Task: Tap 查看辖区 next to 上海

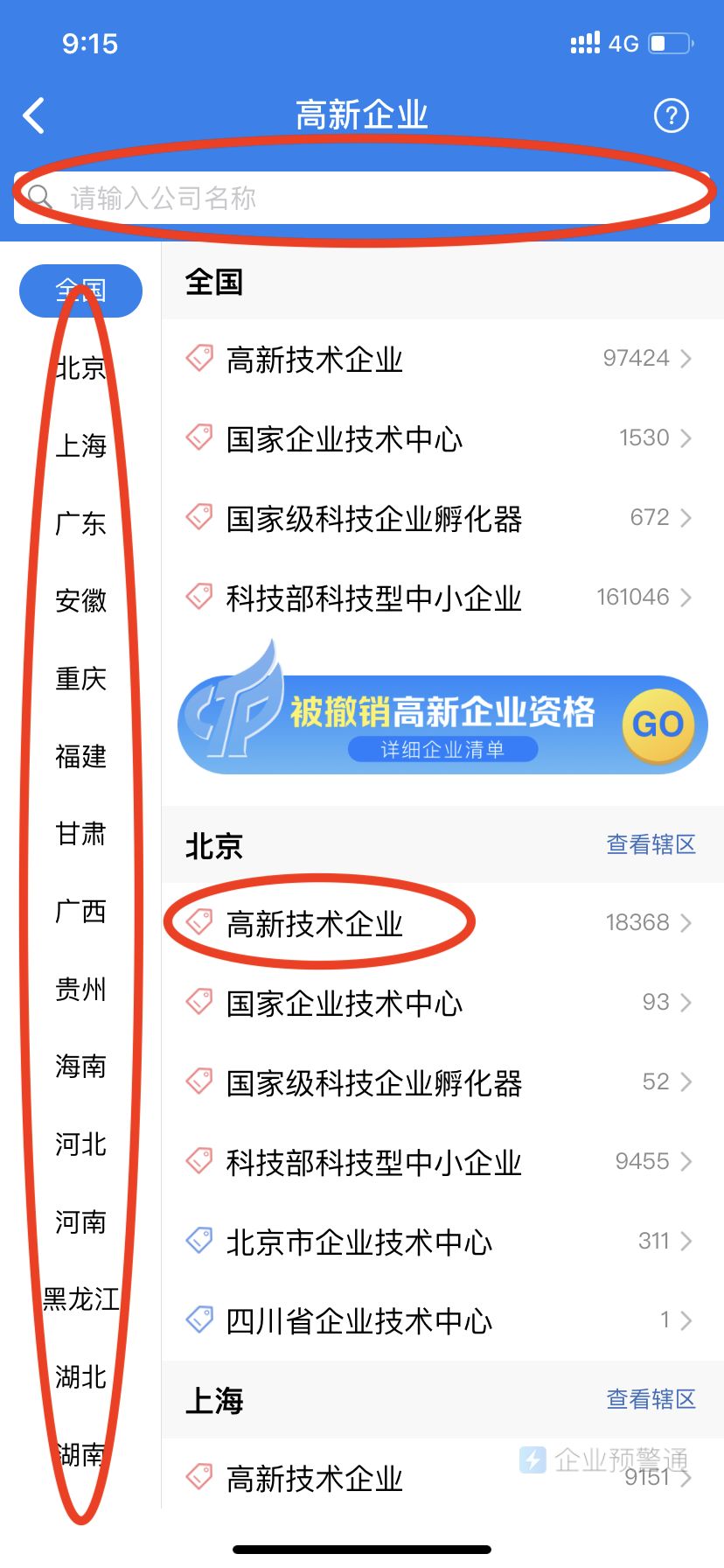Action: (651, 1399)
